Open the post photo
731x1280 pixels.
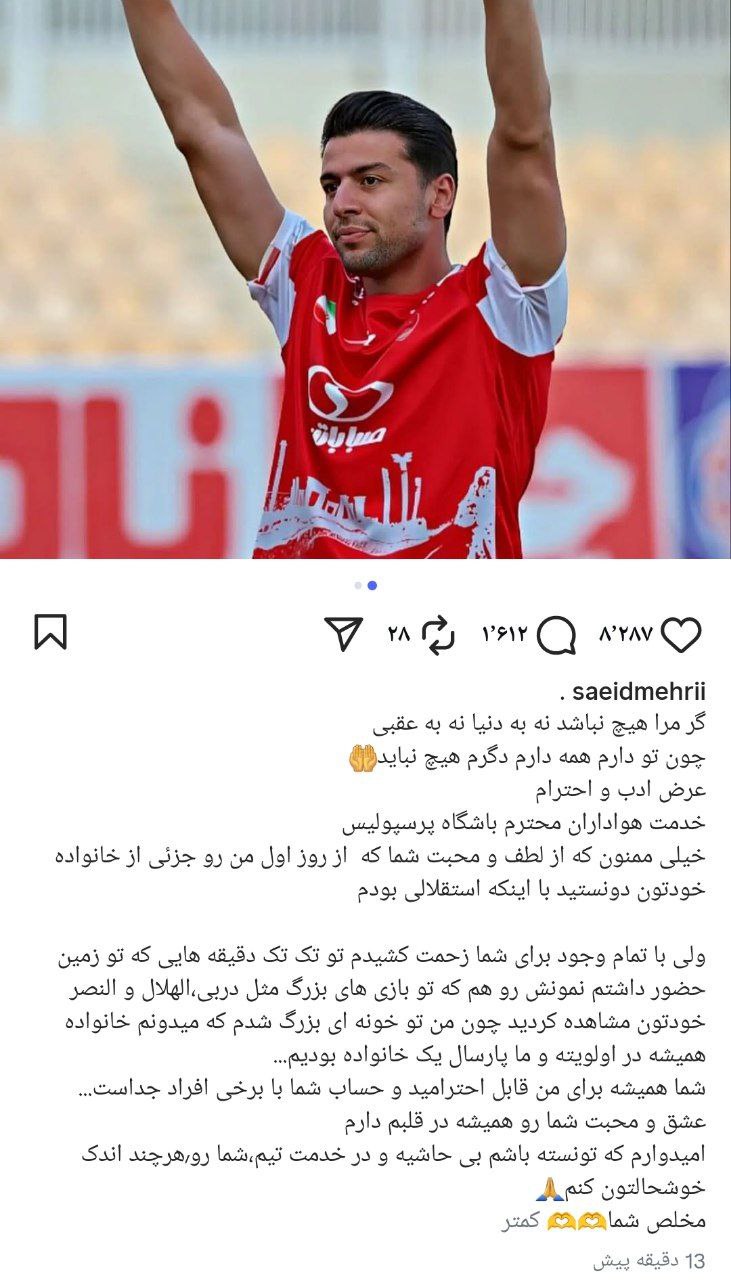click(x=365, y=280)
